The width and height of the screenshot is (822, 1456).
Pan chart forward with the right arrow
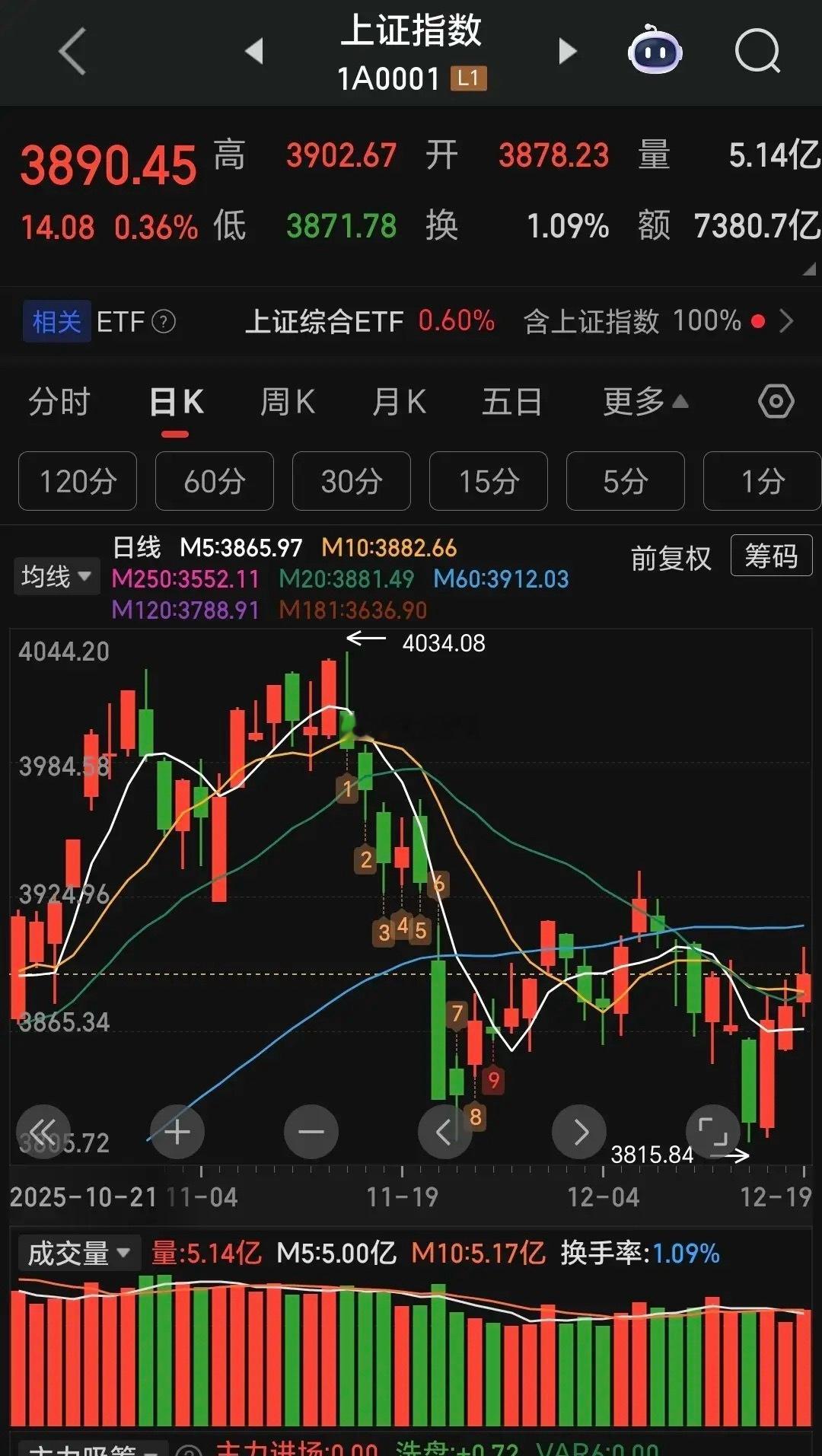pyautogui.click(x=578, y=1132)
